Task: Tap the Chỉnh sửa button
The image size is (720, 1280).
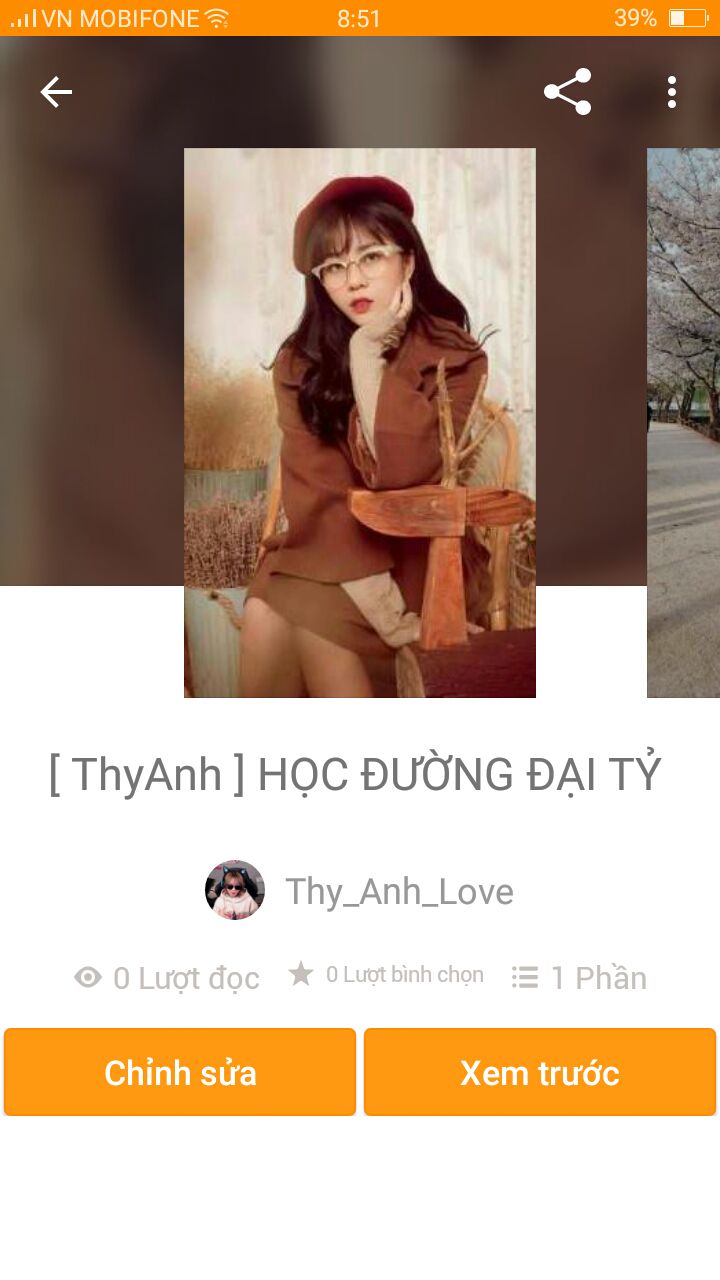Action: (180, 1072)
